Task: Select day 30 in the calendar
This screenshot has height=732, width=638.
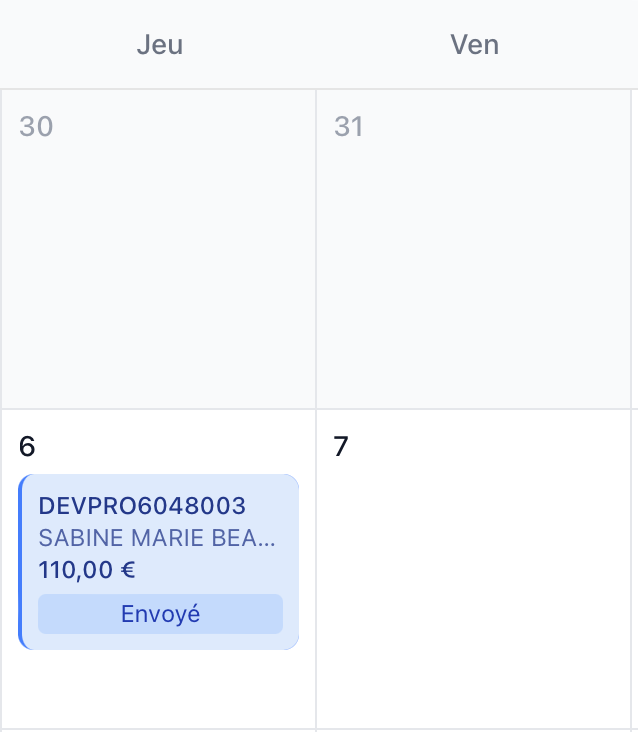Action: (x=36, y=127)
